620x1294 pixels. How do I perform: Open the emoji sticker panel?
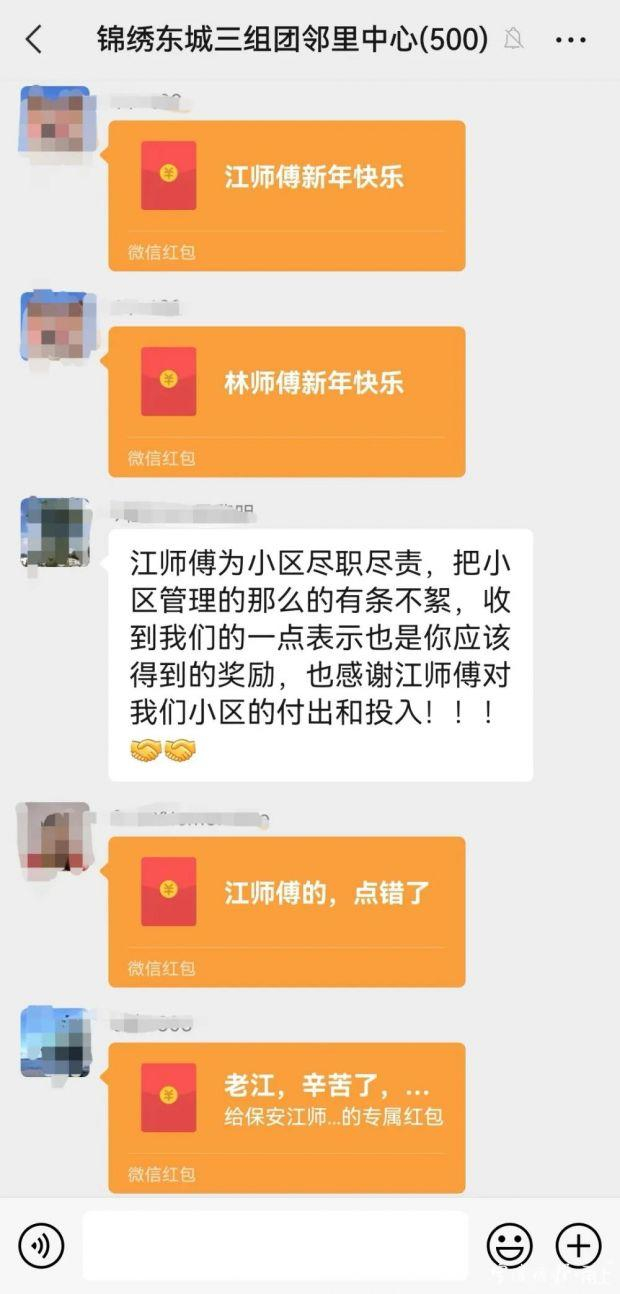click(x=509, y=1245)
